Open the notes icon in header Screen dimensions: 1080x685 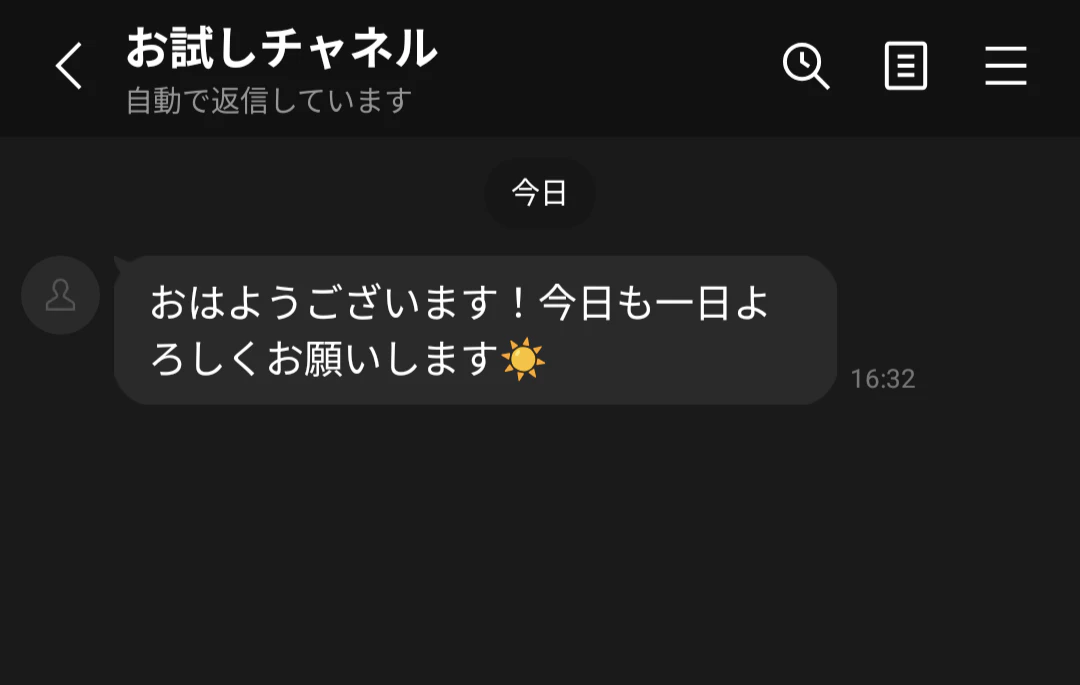click(906, 67)
